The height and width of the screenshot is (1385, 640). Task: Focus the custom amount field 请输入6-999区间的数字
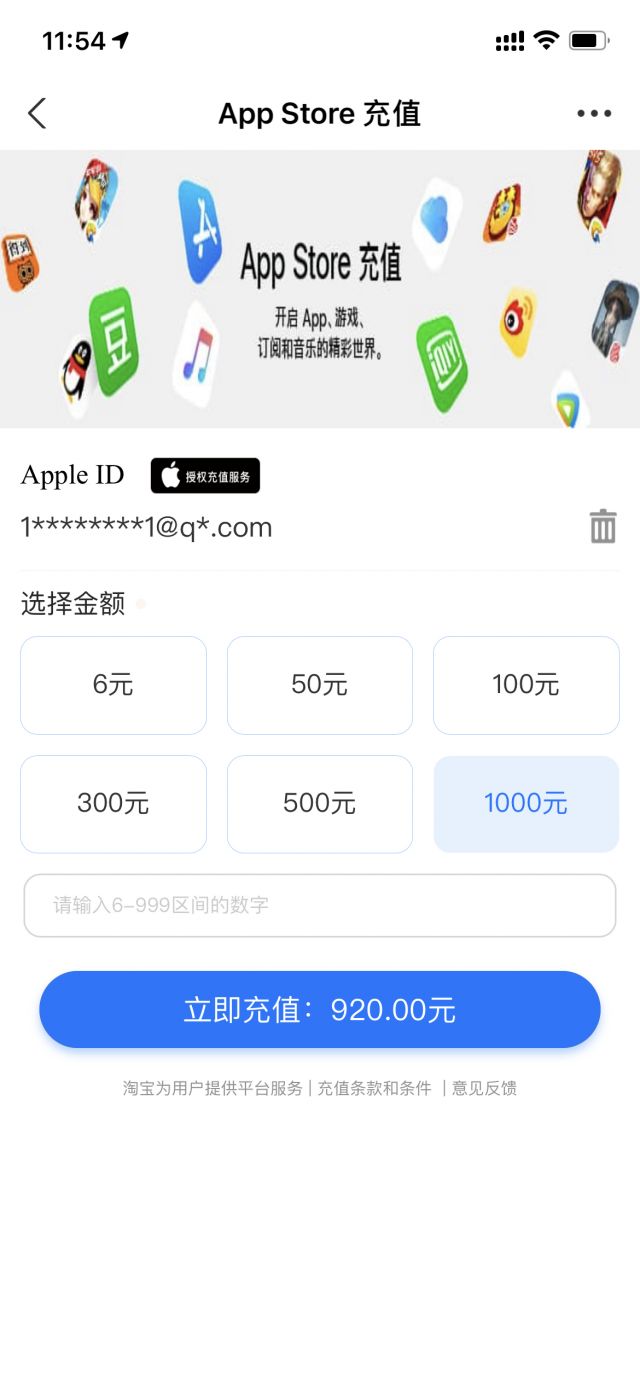coord(320,906)
